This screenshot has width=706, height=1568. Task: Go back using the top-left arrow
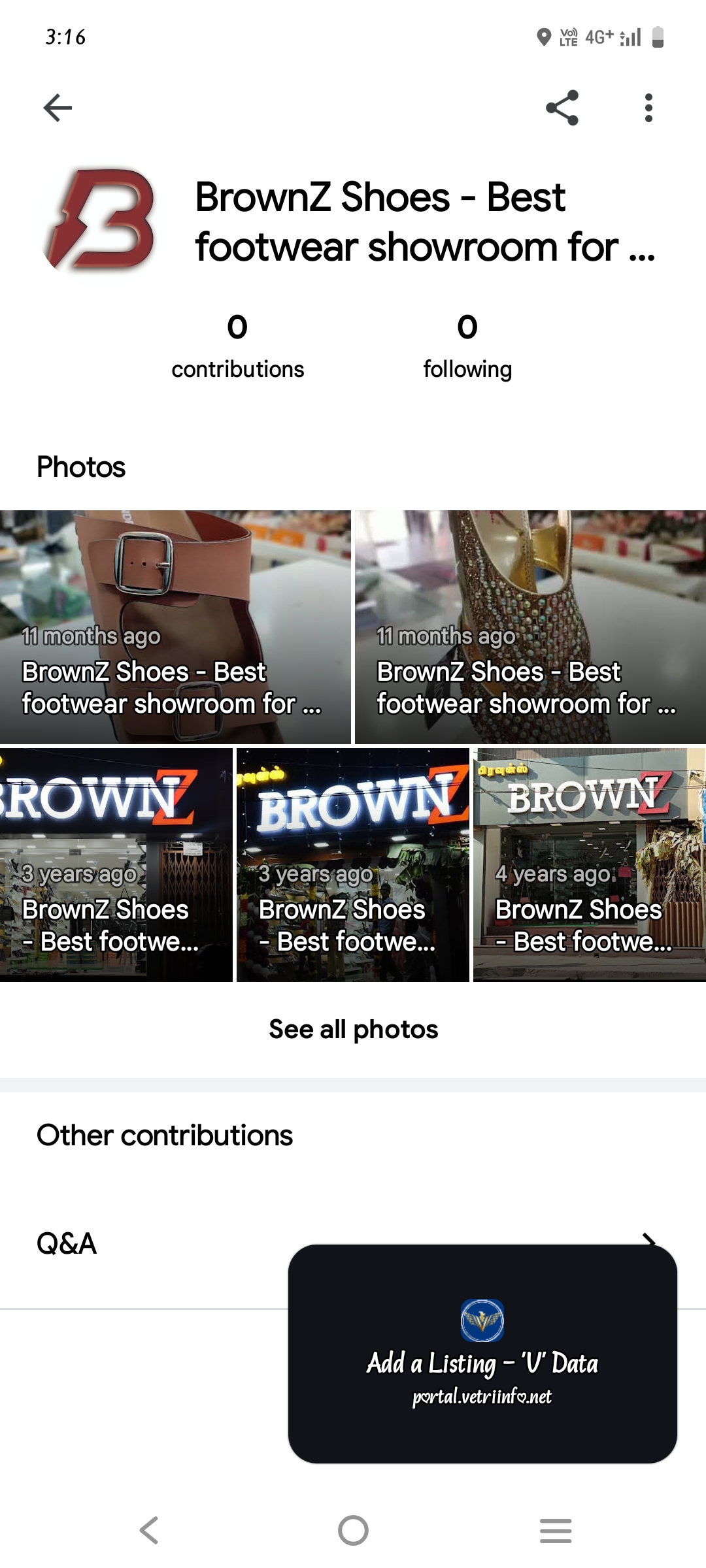(x=58, y=108)
